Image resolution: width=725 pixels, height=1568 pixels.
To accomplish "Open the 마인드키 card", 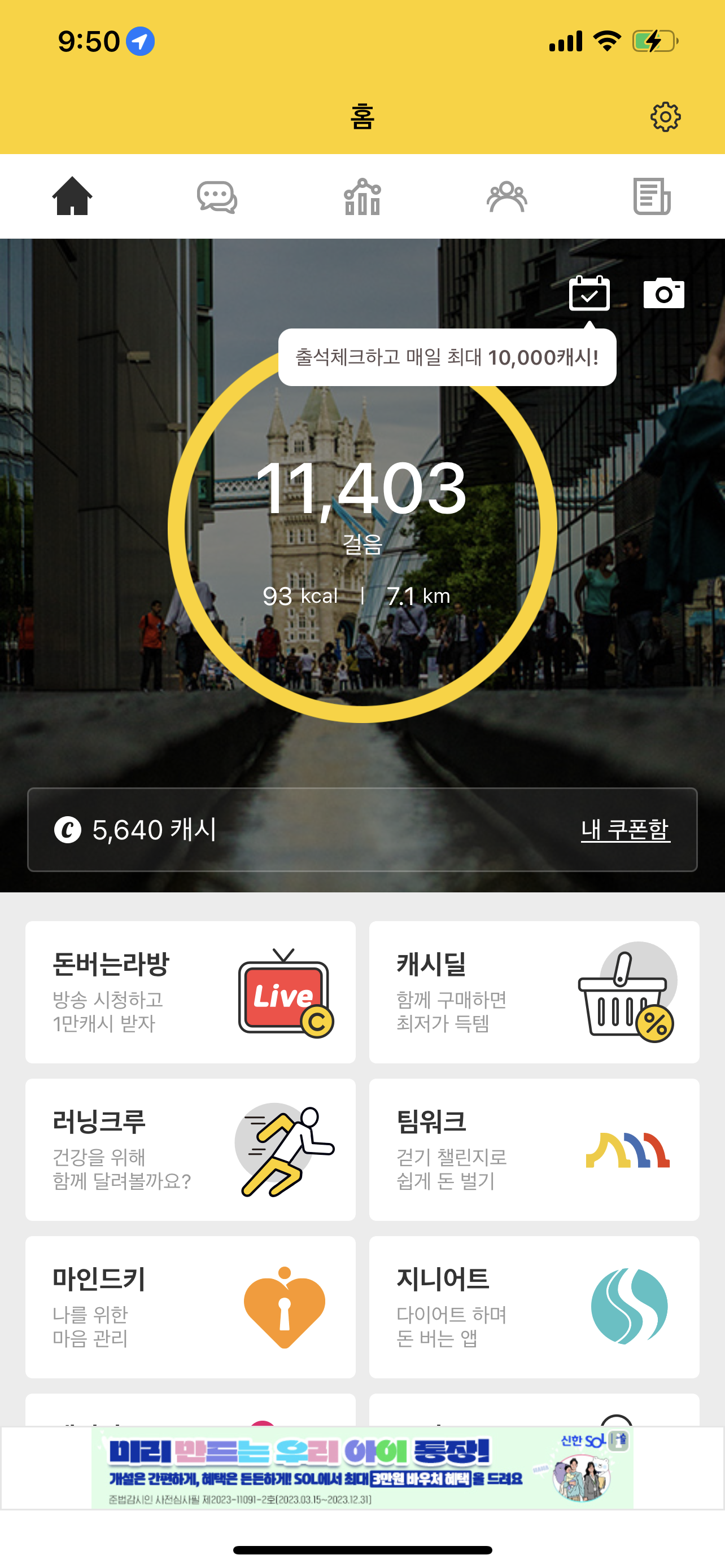I will point(190,1306).
